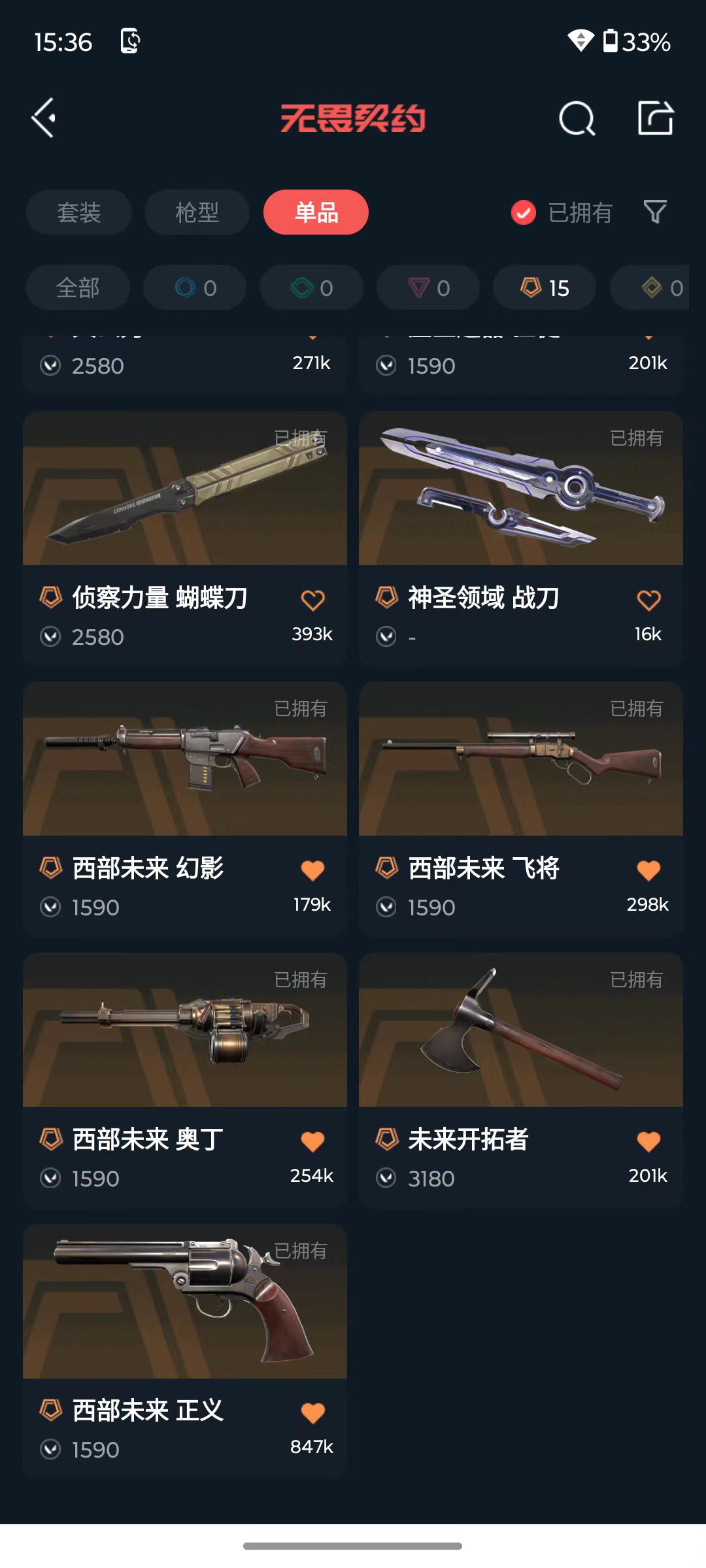Tap the share icon in header

655,118
